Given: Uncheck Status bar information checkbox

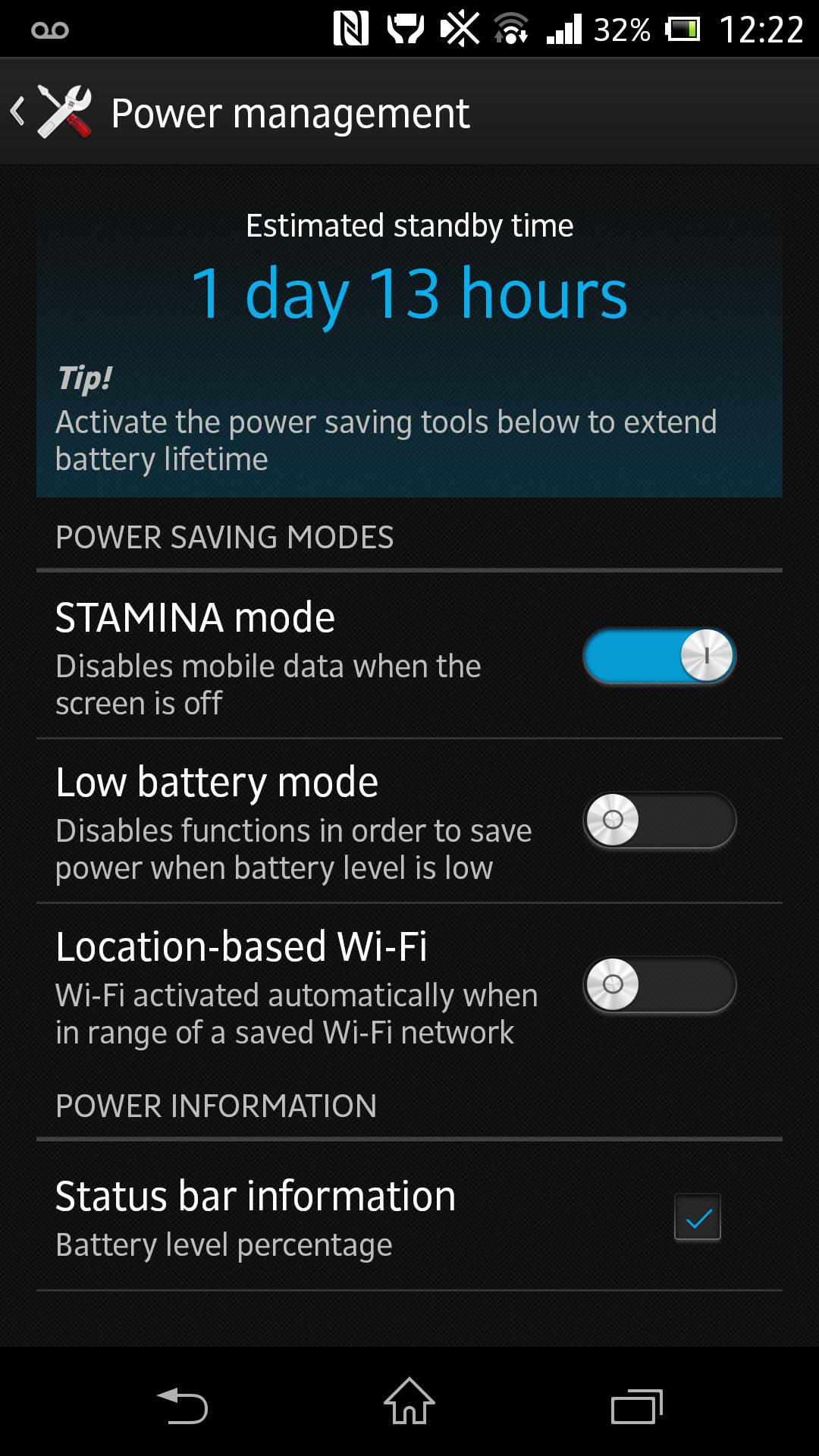Looking at the screenshot, I should click(x=698, y=1218).
